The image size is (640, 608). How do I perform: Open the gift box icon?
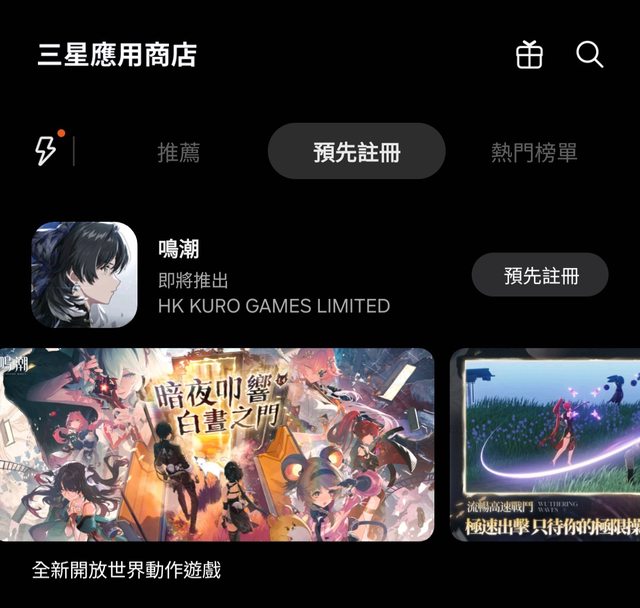529,55
